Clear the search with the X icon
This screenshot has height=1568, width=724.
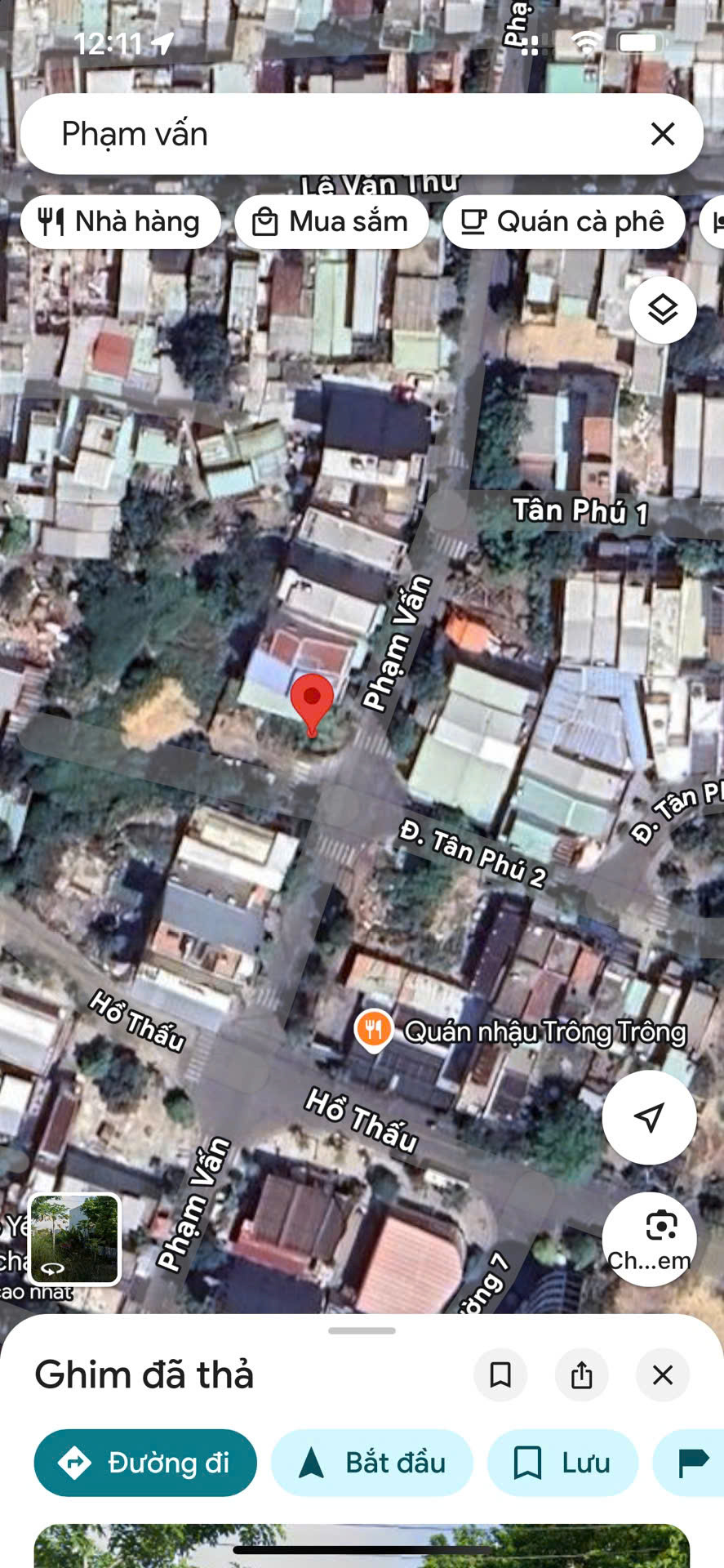click(663, 134)
